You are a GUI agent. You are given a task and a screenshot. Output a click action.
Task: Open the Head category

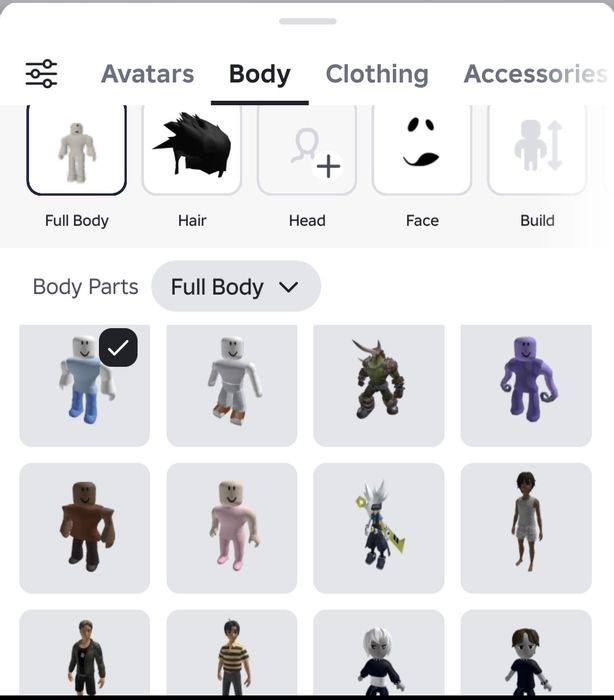(x=307, y=150)
